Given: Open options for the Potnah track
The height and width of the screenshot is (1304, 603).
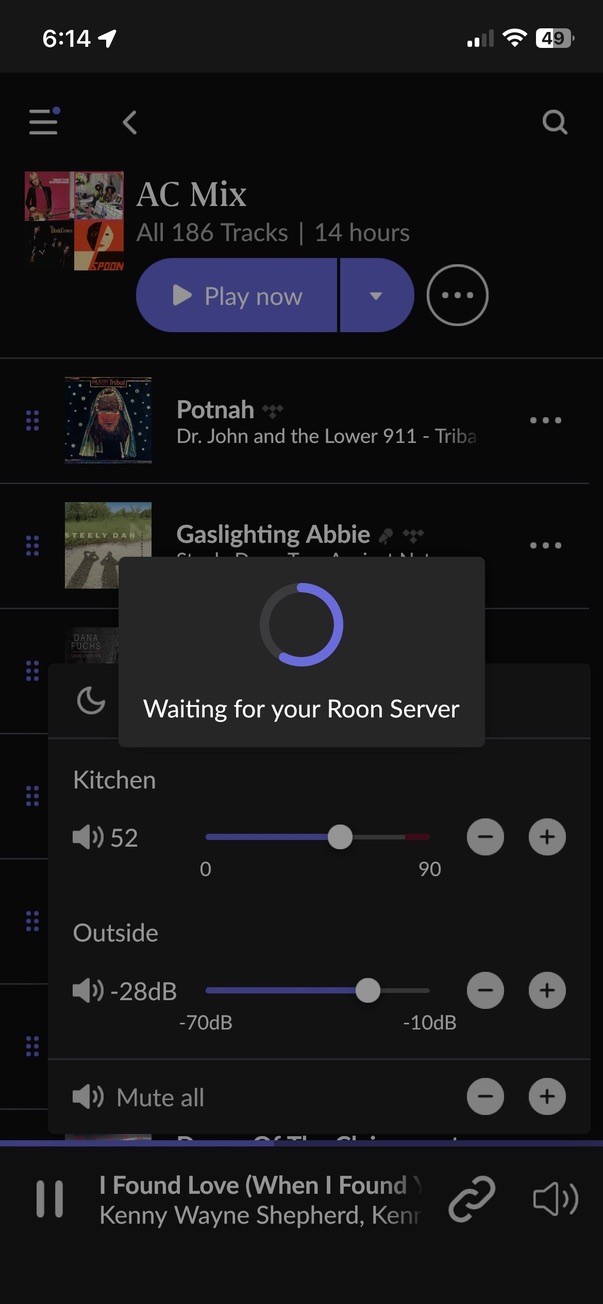Looking at the screenshot, I should 545,420.
